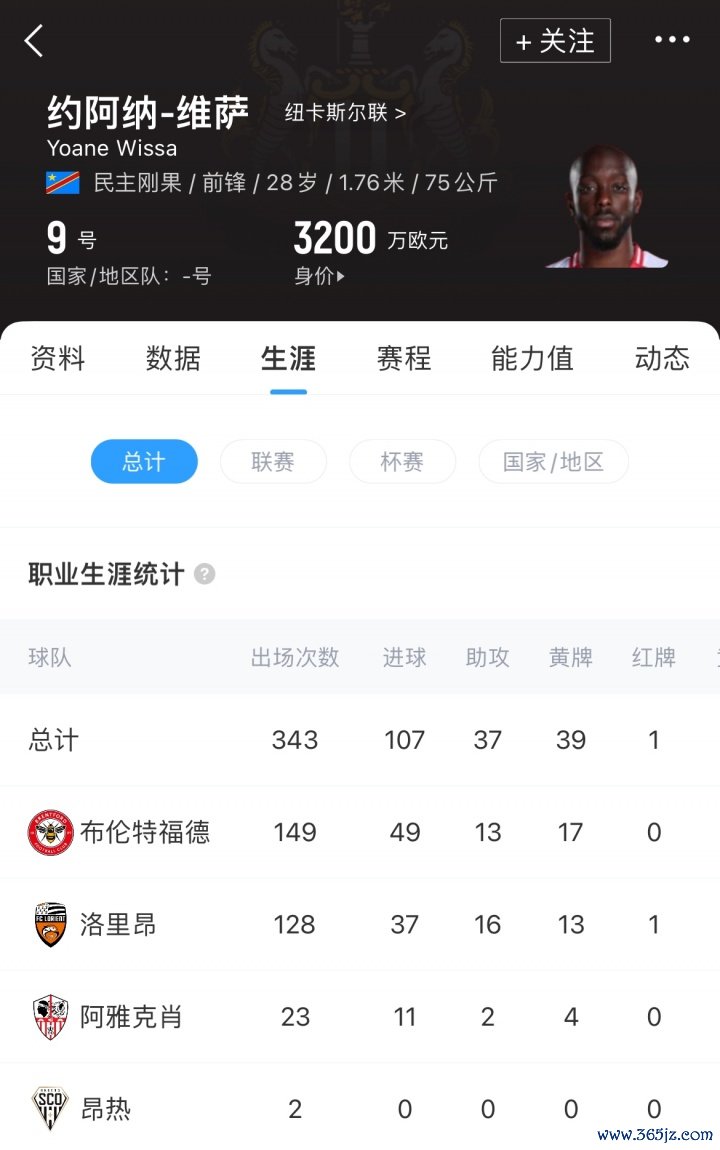The width and height of the screenshot is (720, 1150).
Task: Open the 纽卡斯尔联 team page link
Action: [x=345, y=112]
